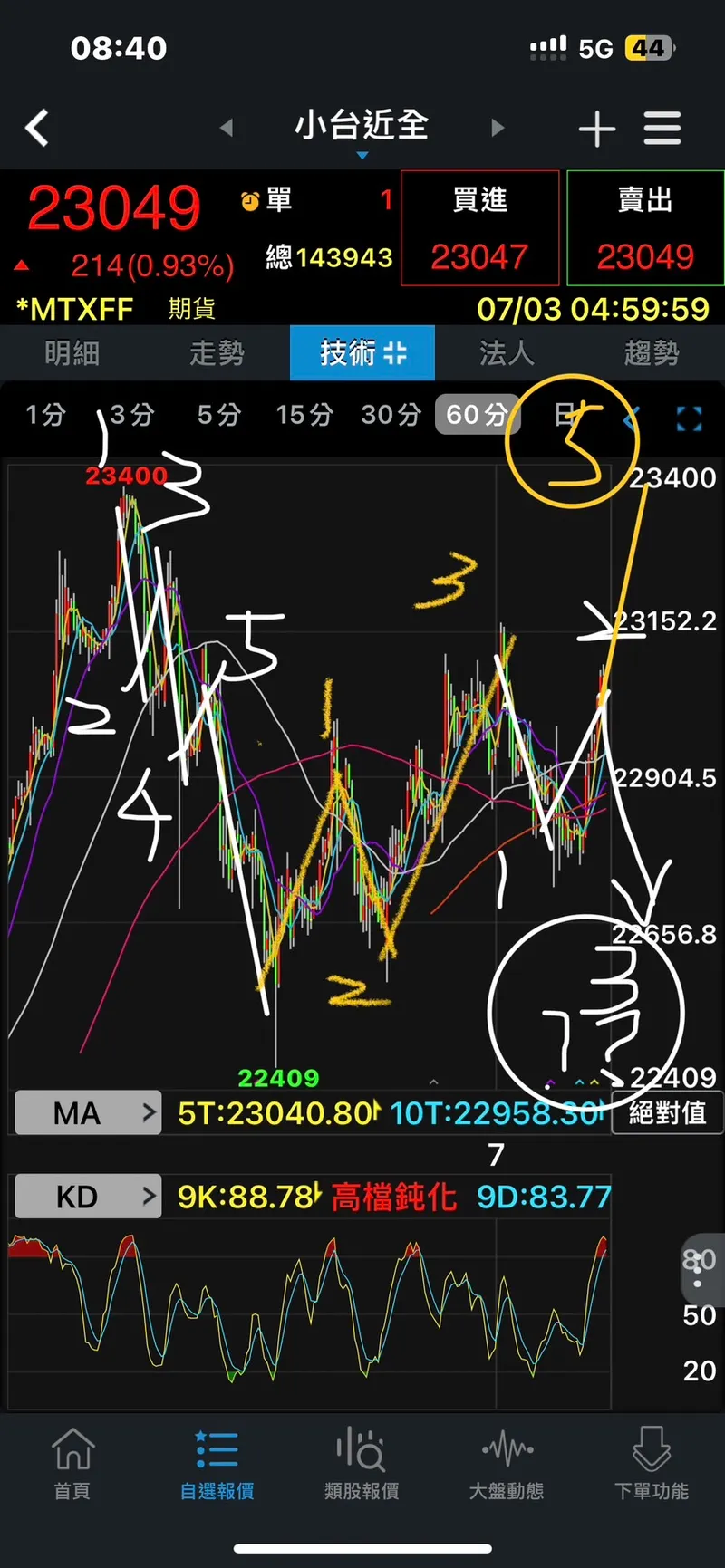The height and width of the screenshot is (1568, 725).
Task: Change the KD indicator selector
Action: [x=88, y=1197]
